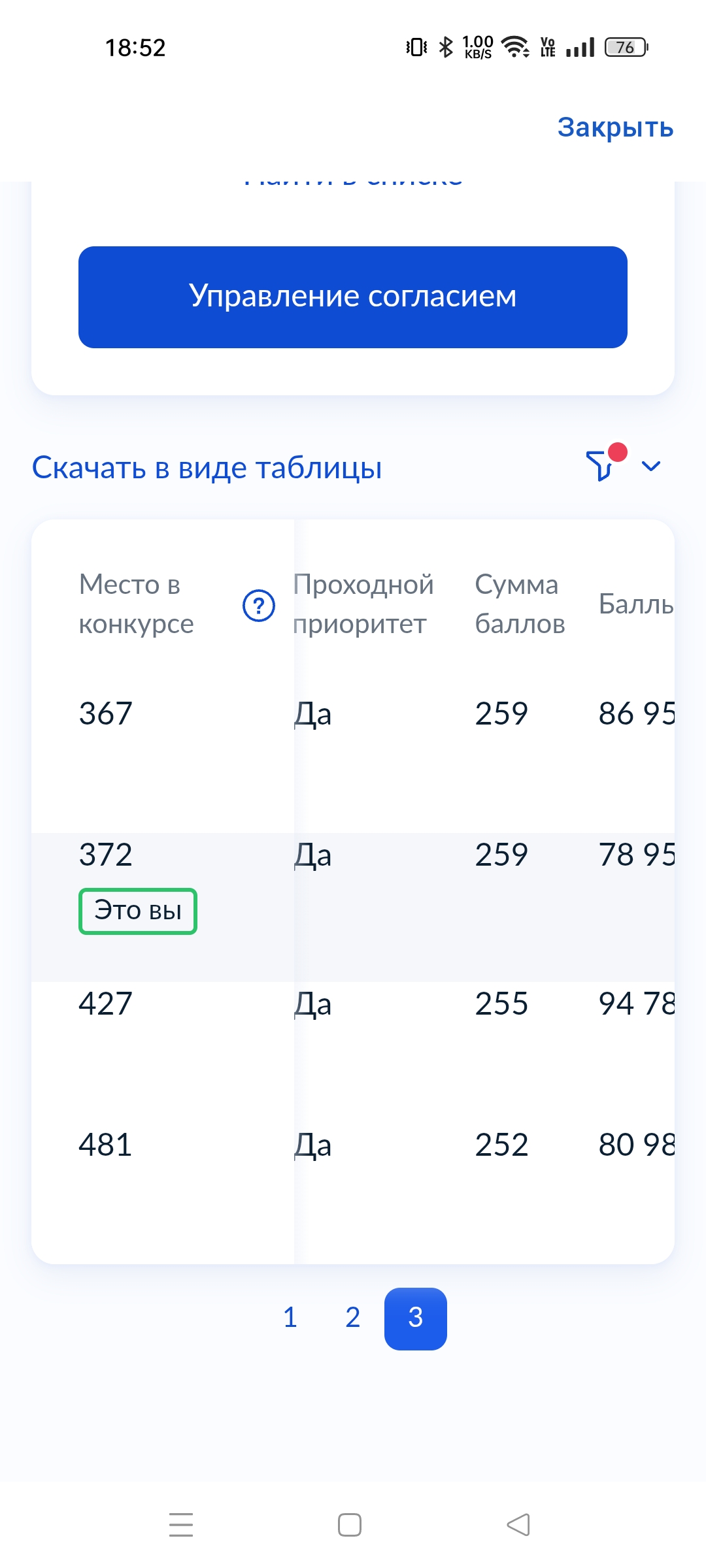This screenshot has width=706, height=1568.
Task: Go to page 2
Action: tap(353, 1318)
